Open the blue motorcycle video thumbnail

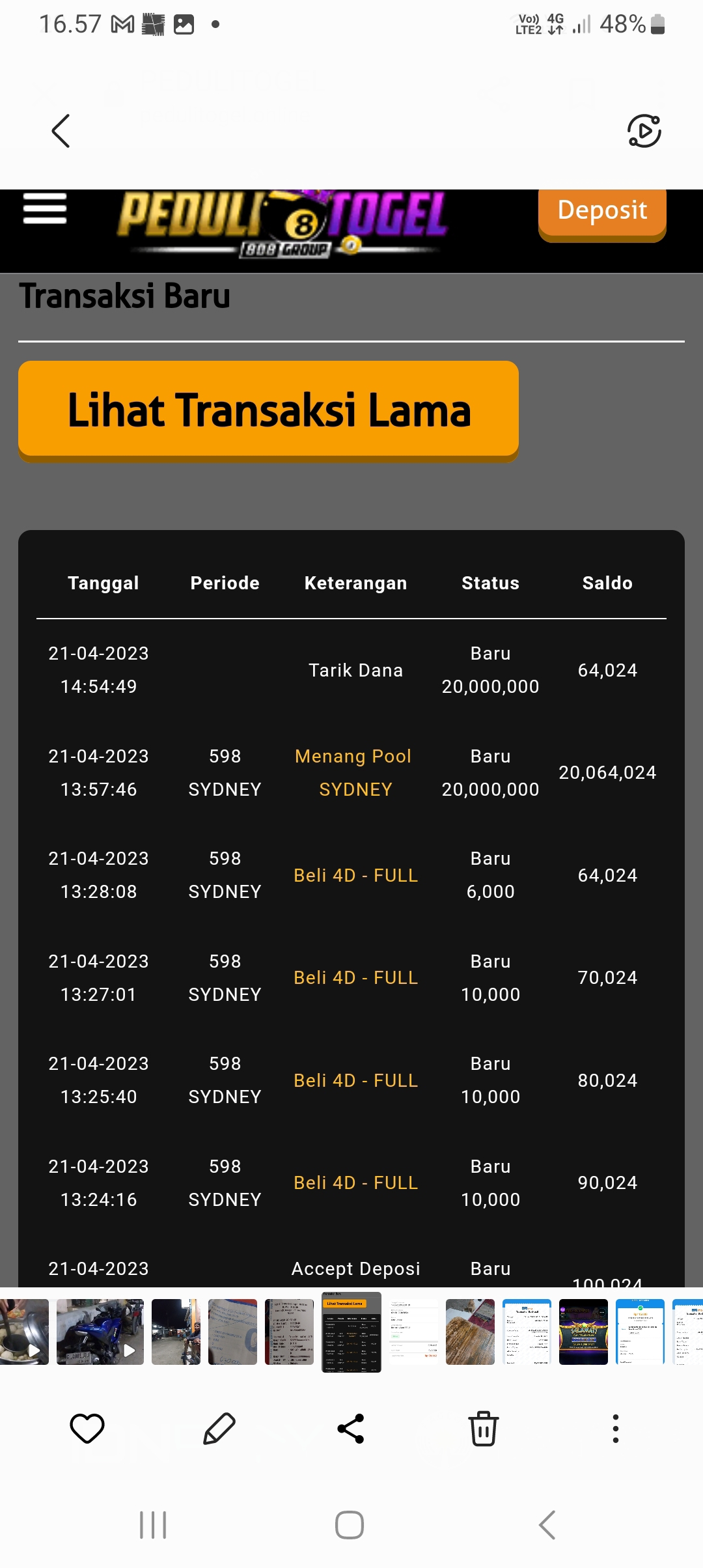click(x=100, y=1332)
